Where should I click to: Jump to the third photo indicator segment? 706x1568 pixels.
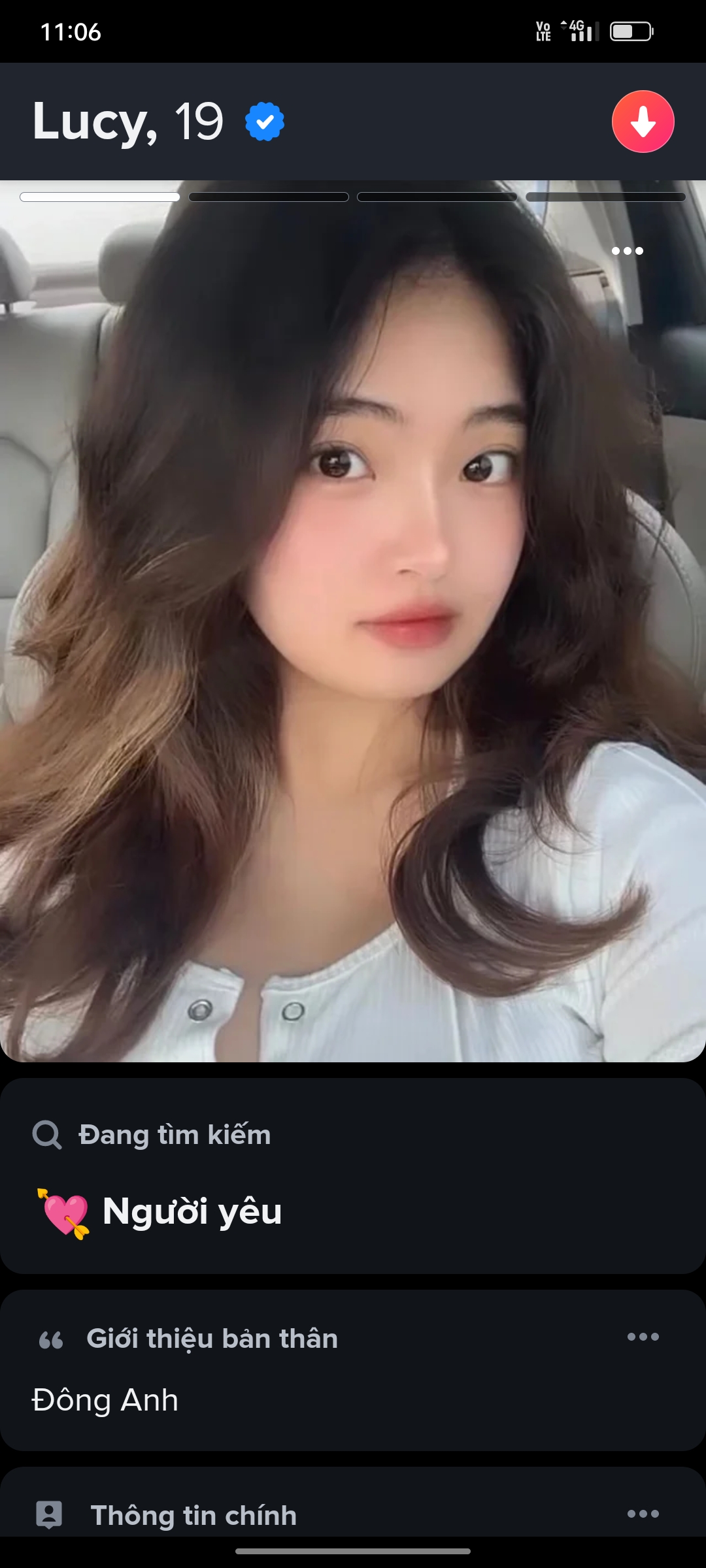(x=437, y=197)
